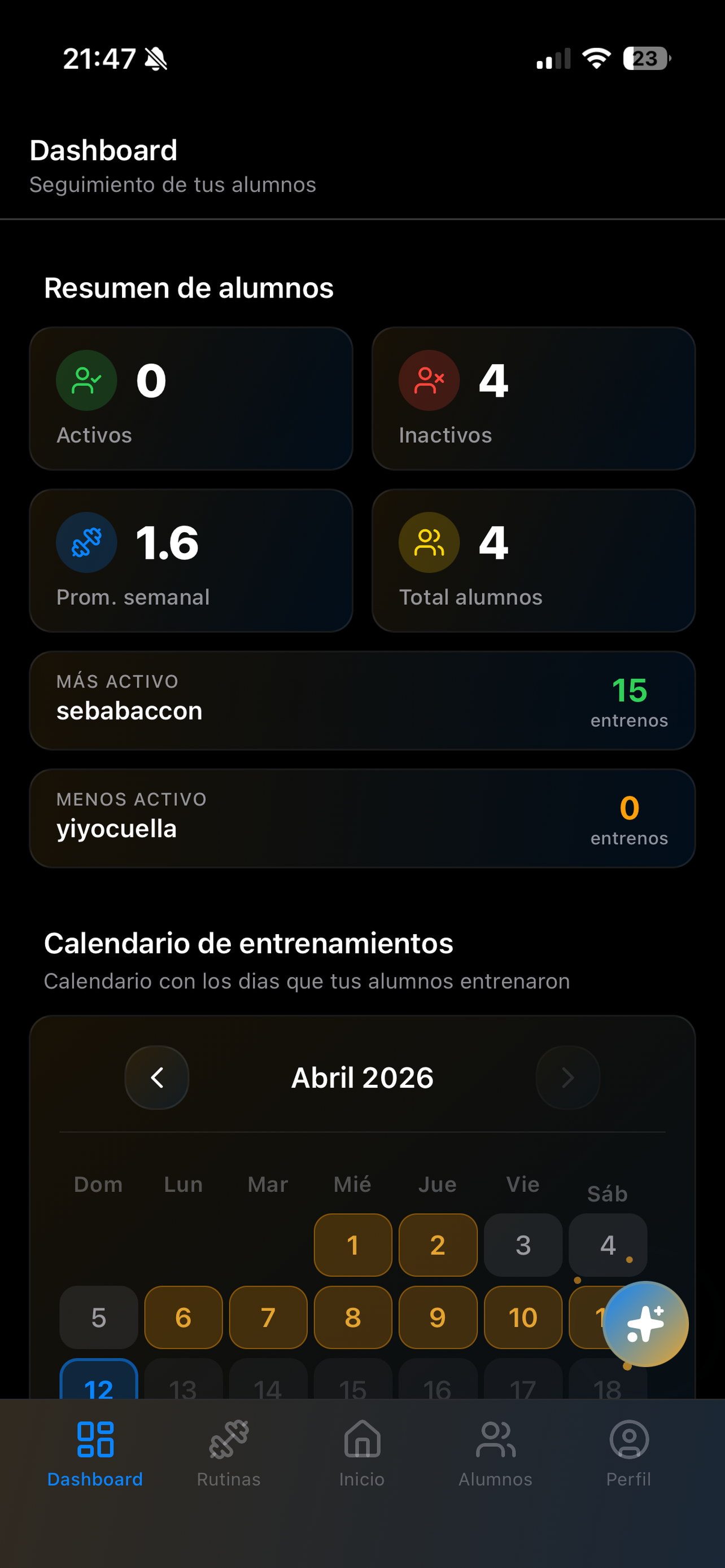Click the green Activos status icon
The image size is (725, 1568).
86,379
